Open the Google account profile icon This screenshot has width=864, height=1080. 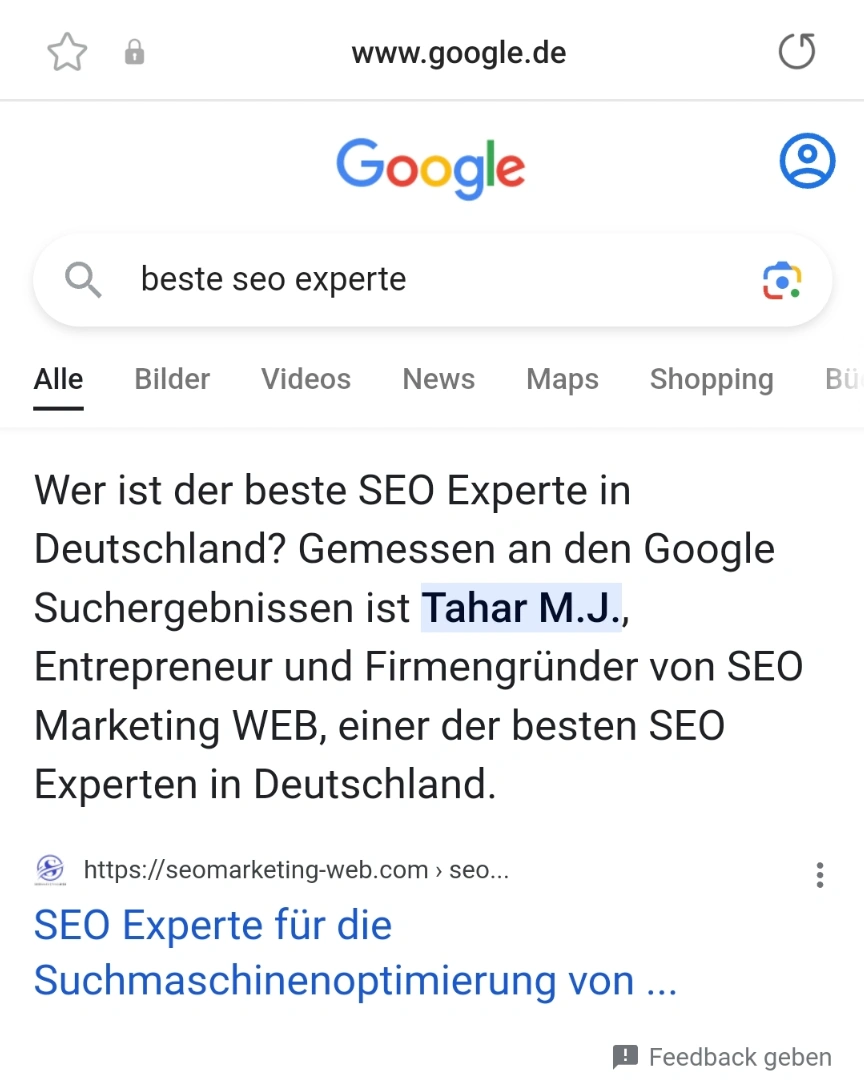[806, 161]
